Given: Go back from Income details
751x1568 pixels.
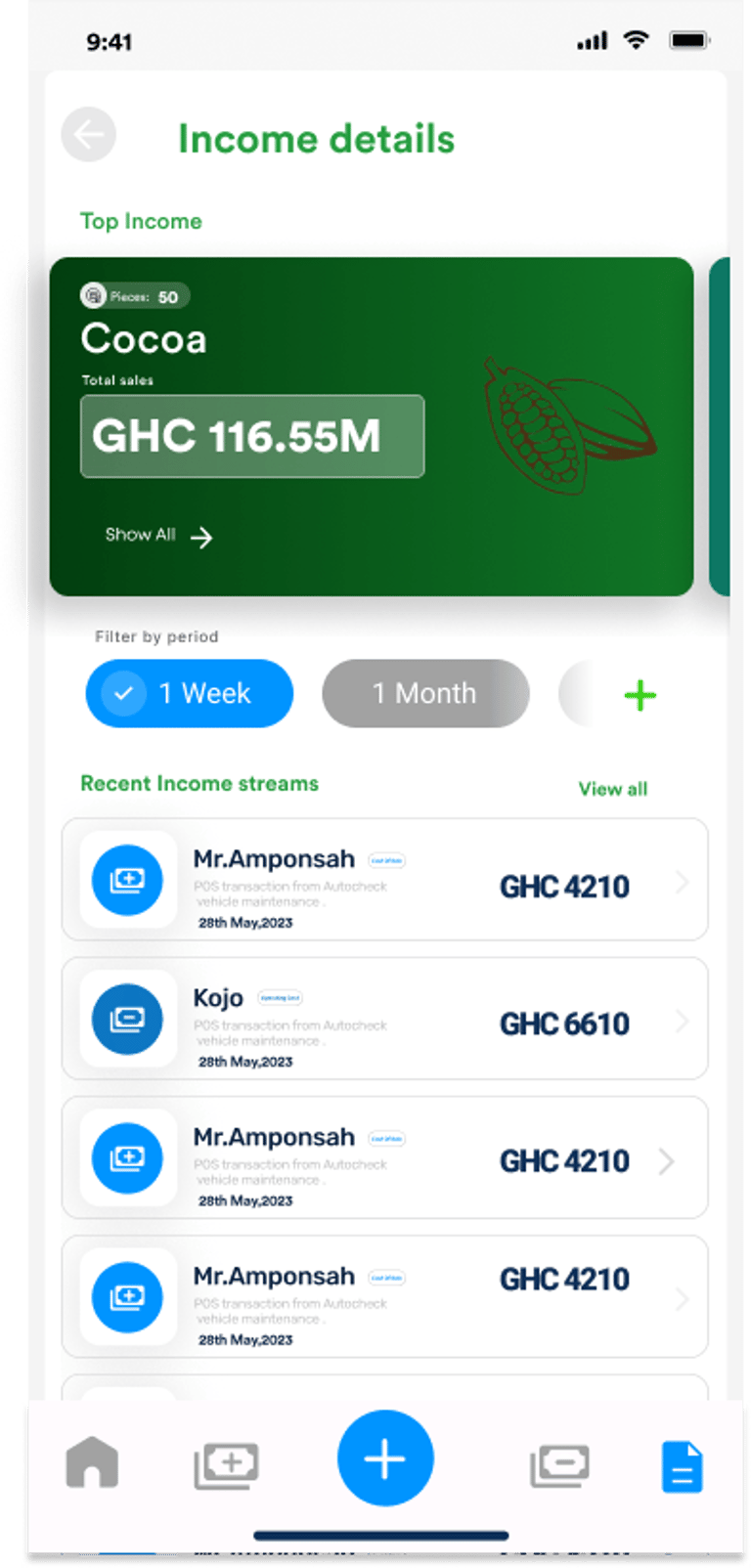Looking at the screenshot, I should (x=89, y=135).
